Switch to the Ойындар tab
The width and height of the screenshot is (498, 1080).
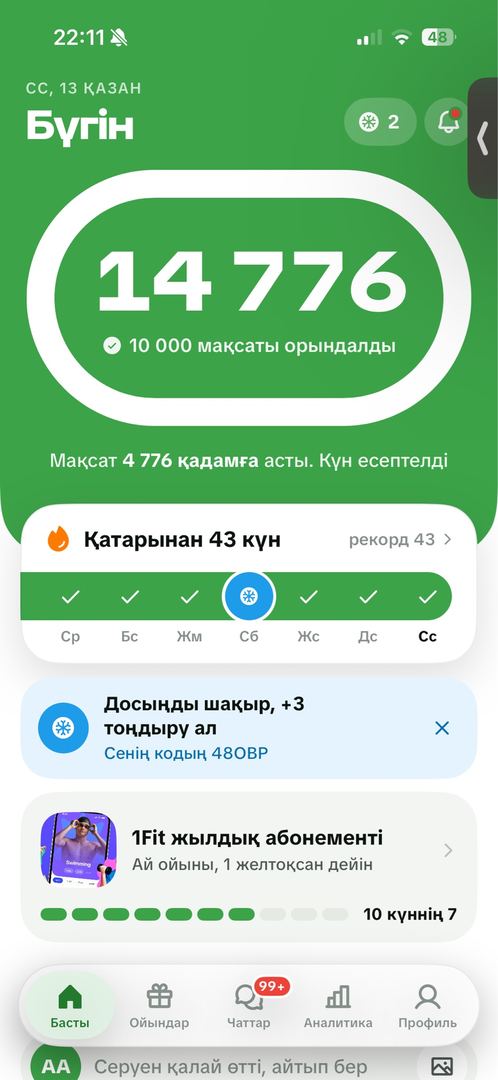(159, 1006)
